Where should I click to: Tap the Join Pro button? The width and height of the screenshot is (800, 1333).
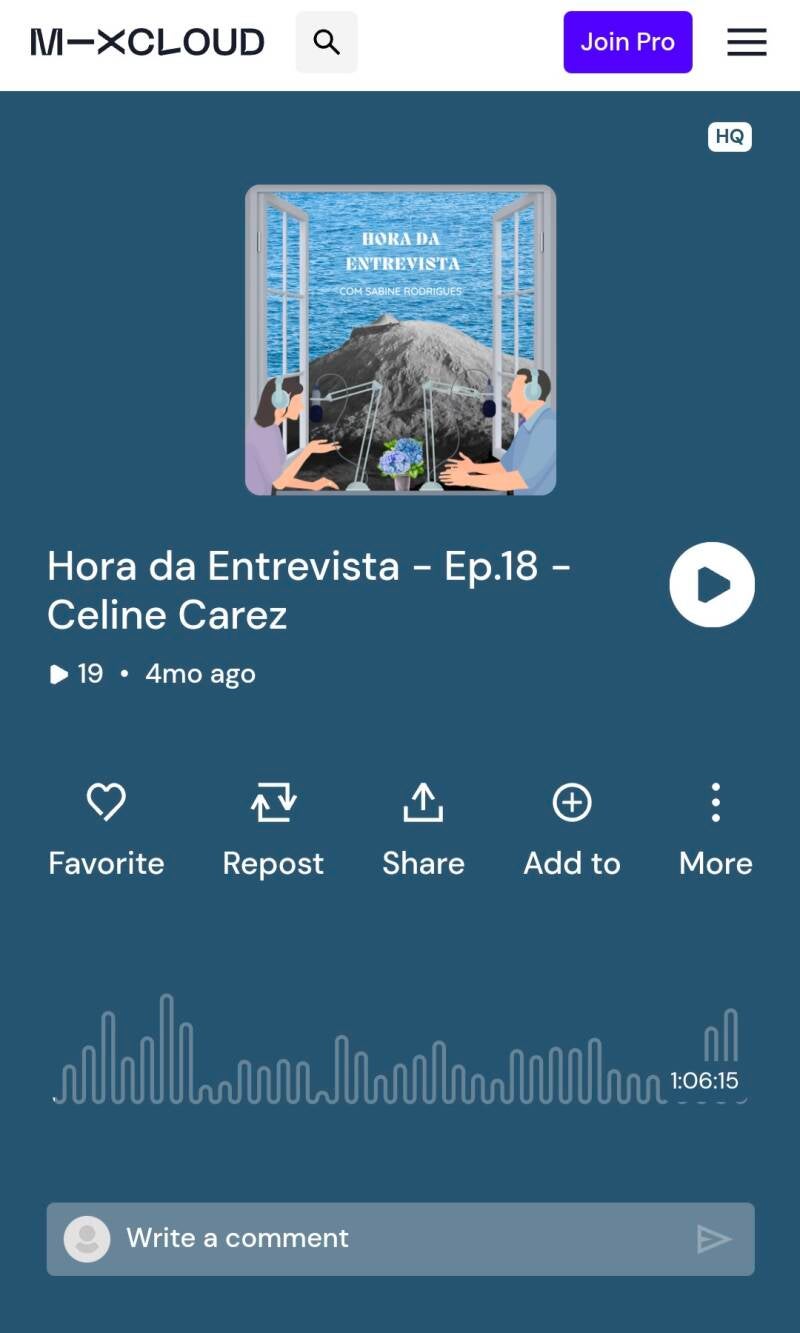coord(627,42)
